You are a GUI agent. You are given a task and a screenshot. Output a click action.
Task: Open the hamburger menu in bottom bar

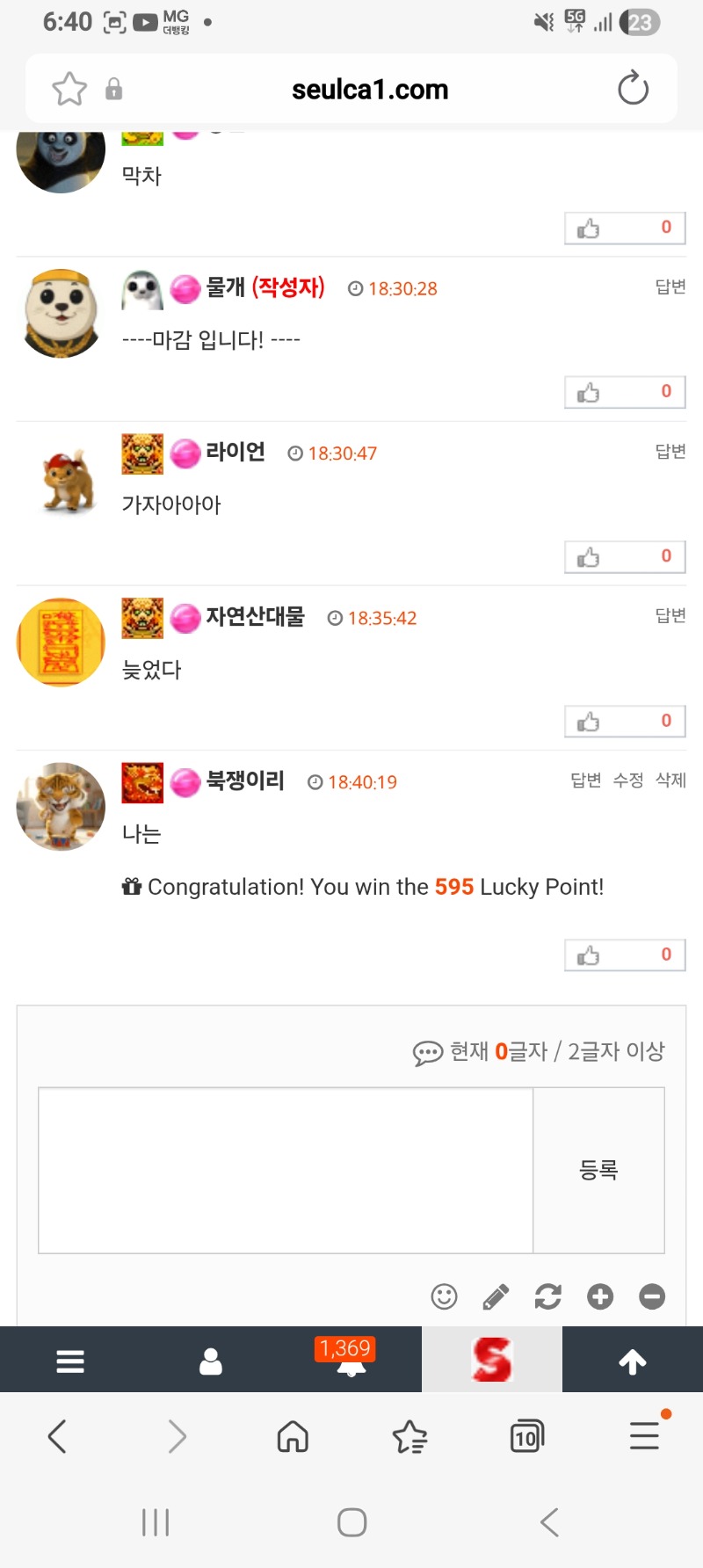click(70, 1361)
